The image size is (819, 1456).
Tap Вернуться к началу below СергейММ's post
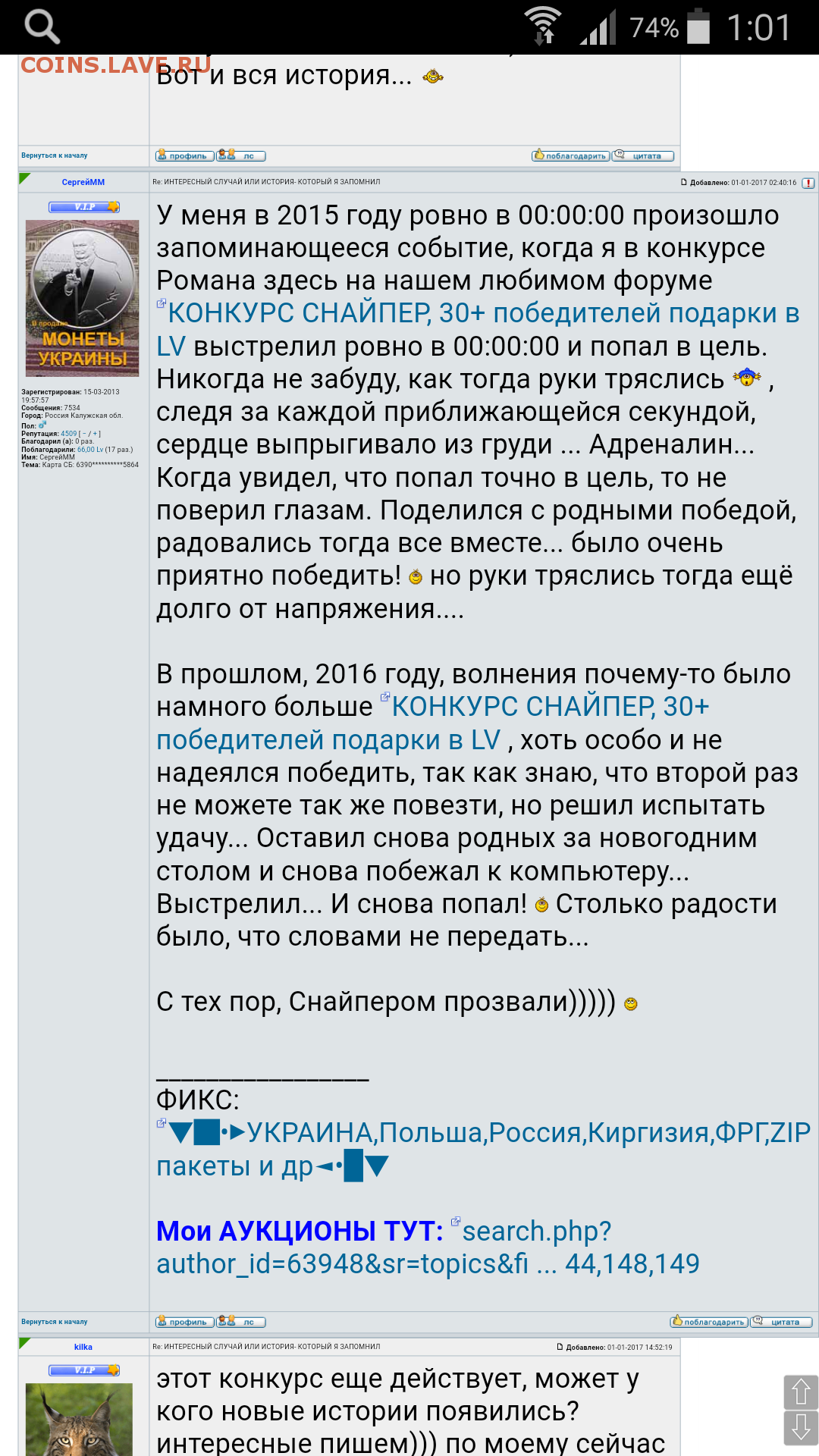click(55, 1322)
